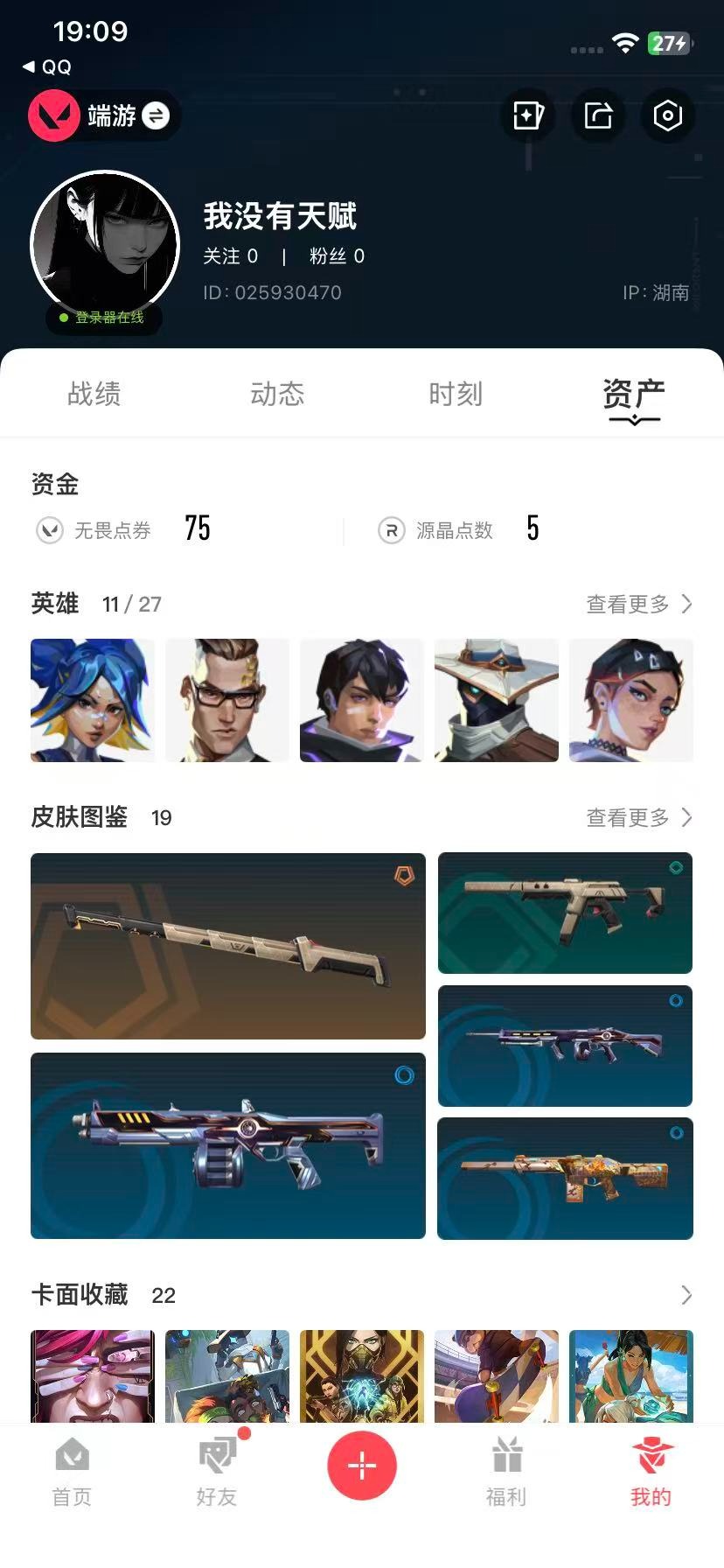Open settings hexagon icon

tap(667, 115)
